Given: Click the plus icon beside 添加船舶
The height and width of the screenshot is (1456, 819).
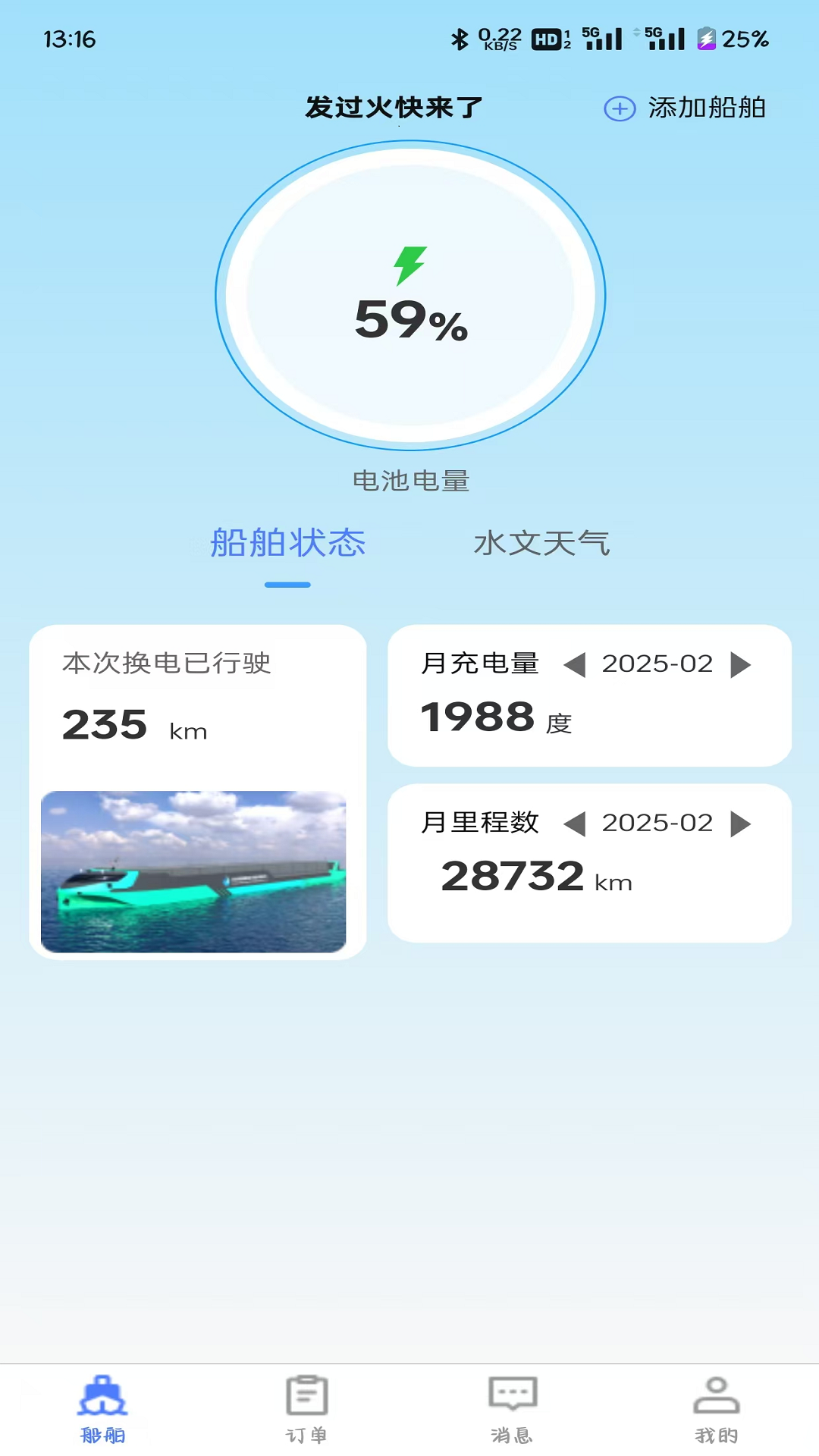Looking at the screenshot, I should click(x=620, y=108).
